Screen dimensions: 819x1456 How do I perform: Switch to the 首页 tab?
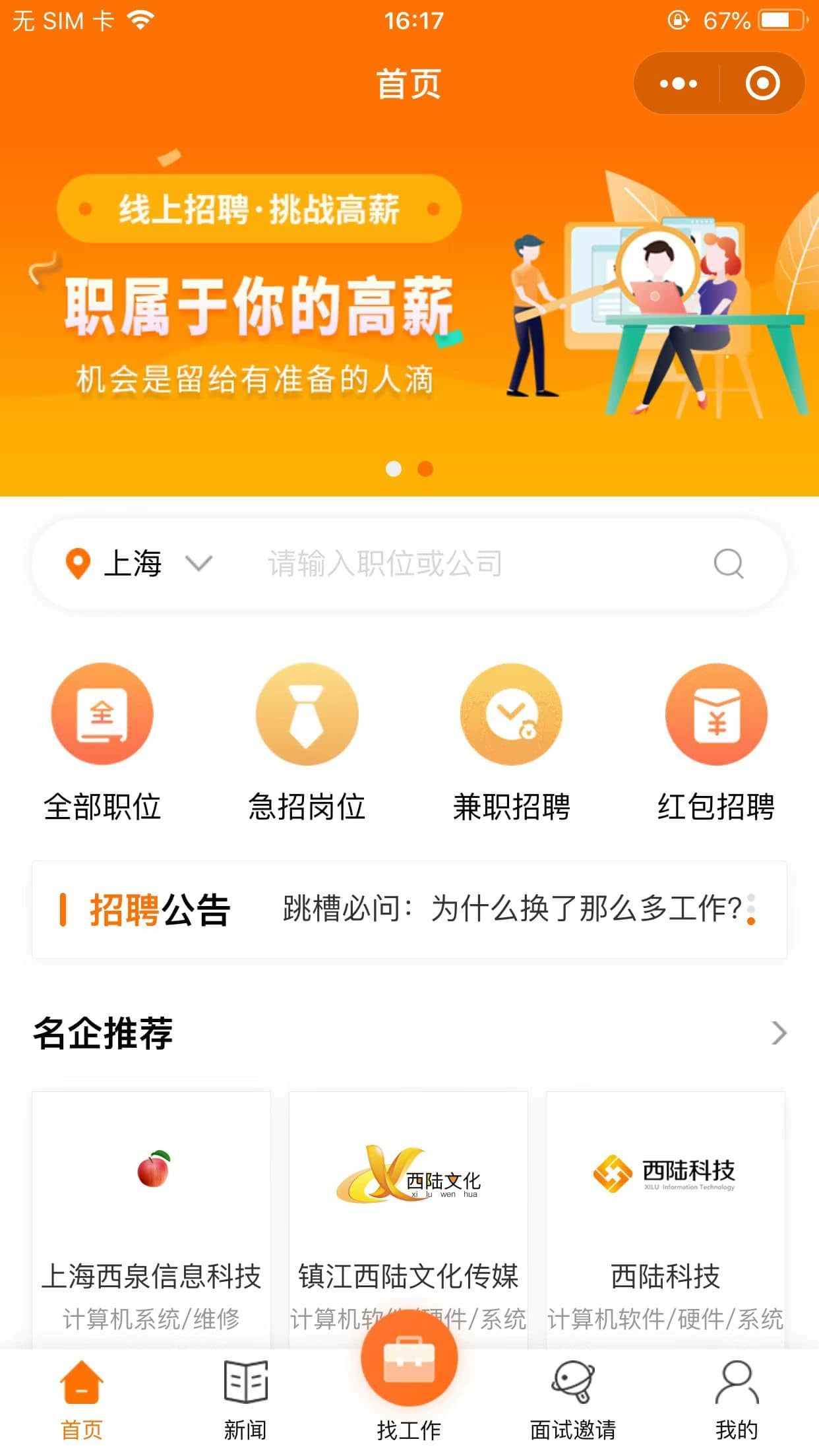pyautogui.click(x=82, y=1399)
